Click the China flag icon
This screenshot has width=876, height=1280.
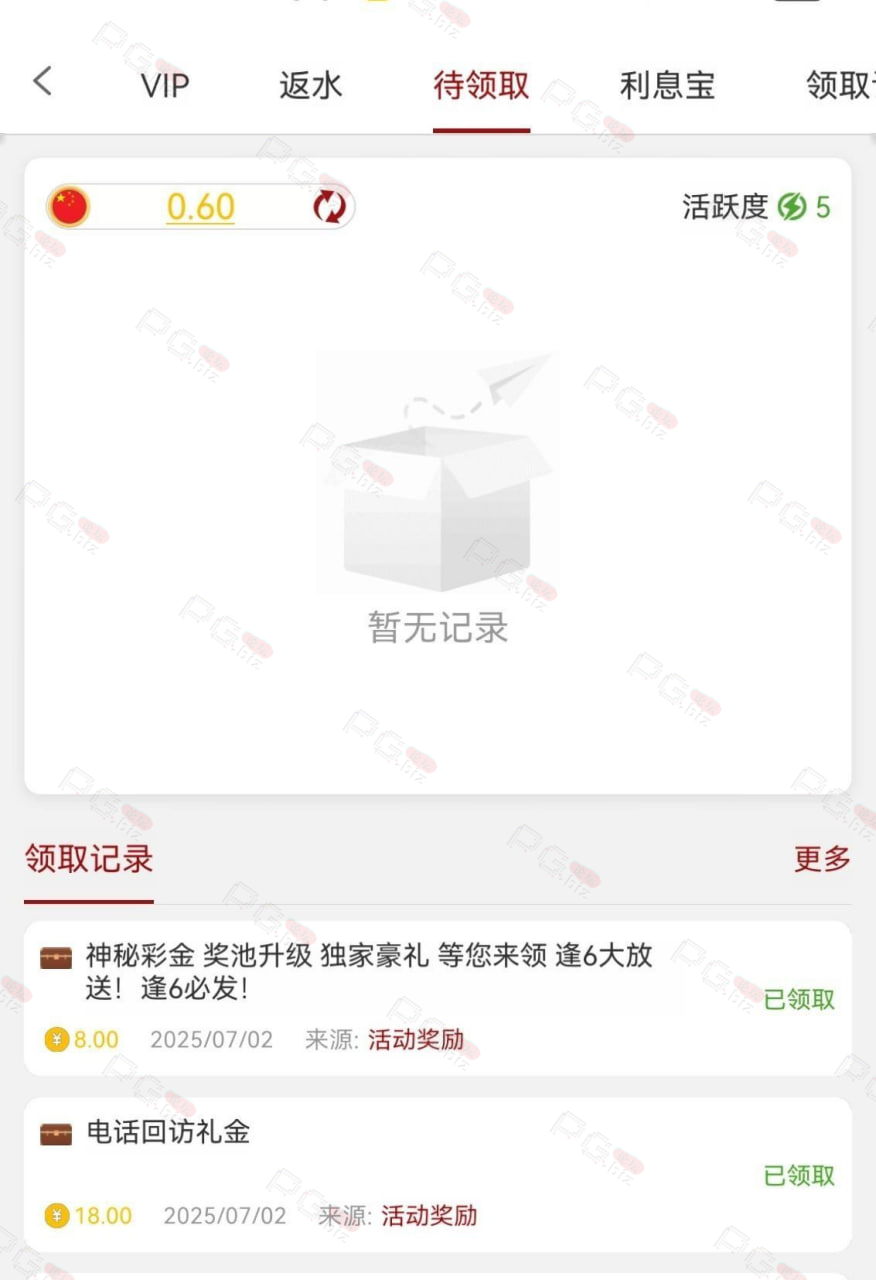(x=69, y=207)
